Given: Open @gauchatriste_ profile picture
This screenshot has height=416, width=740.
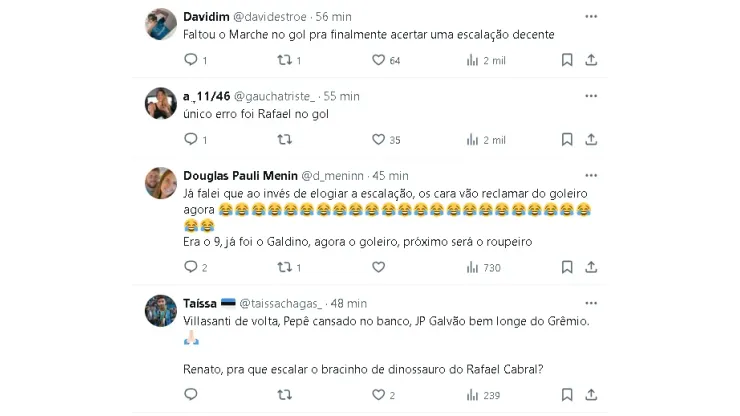Looking at the screenshot, I should coord(161,102).
